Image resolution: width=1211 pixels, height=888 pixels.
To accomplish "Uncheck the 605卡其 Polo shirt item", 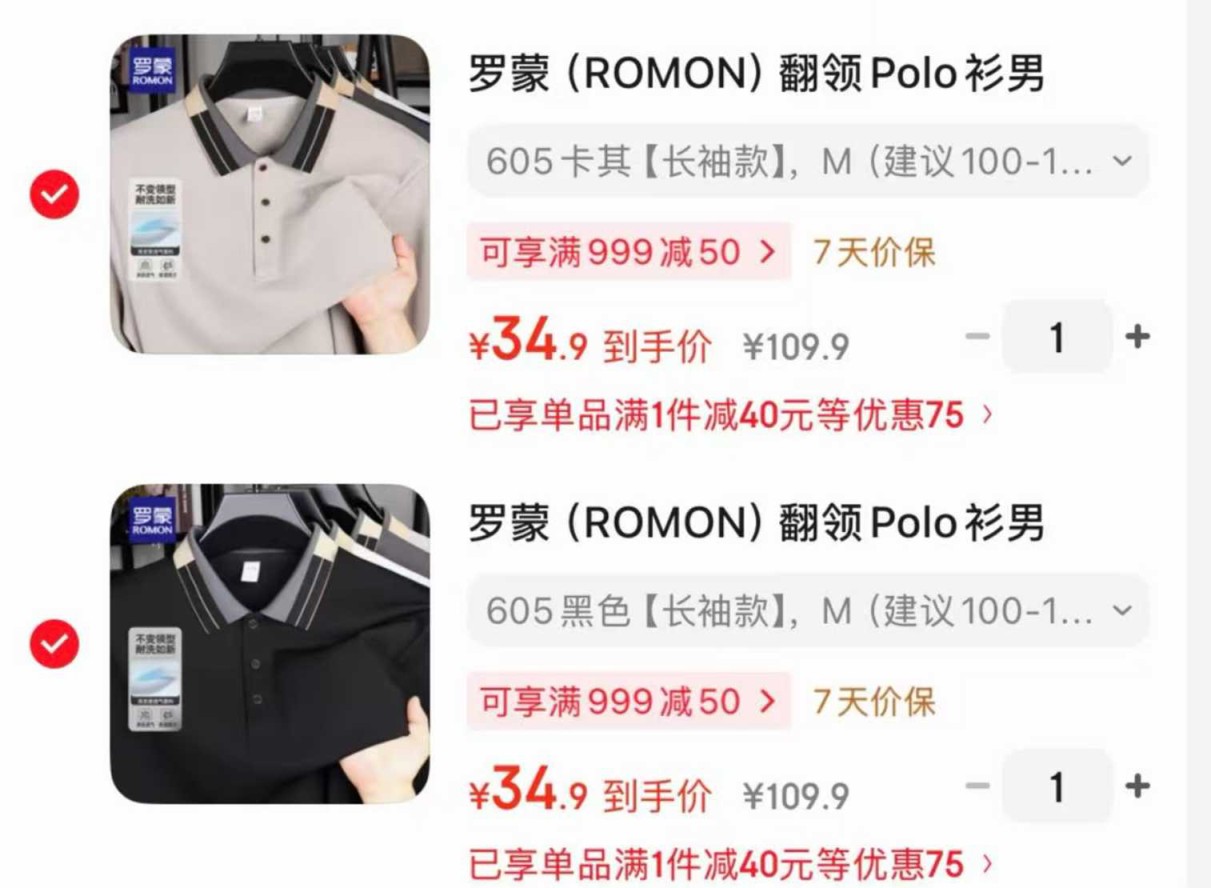I will point(54,194).
